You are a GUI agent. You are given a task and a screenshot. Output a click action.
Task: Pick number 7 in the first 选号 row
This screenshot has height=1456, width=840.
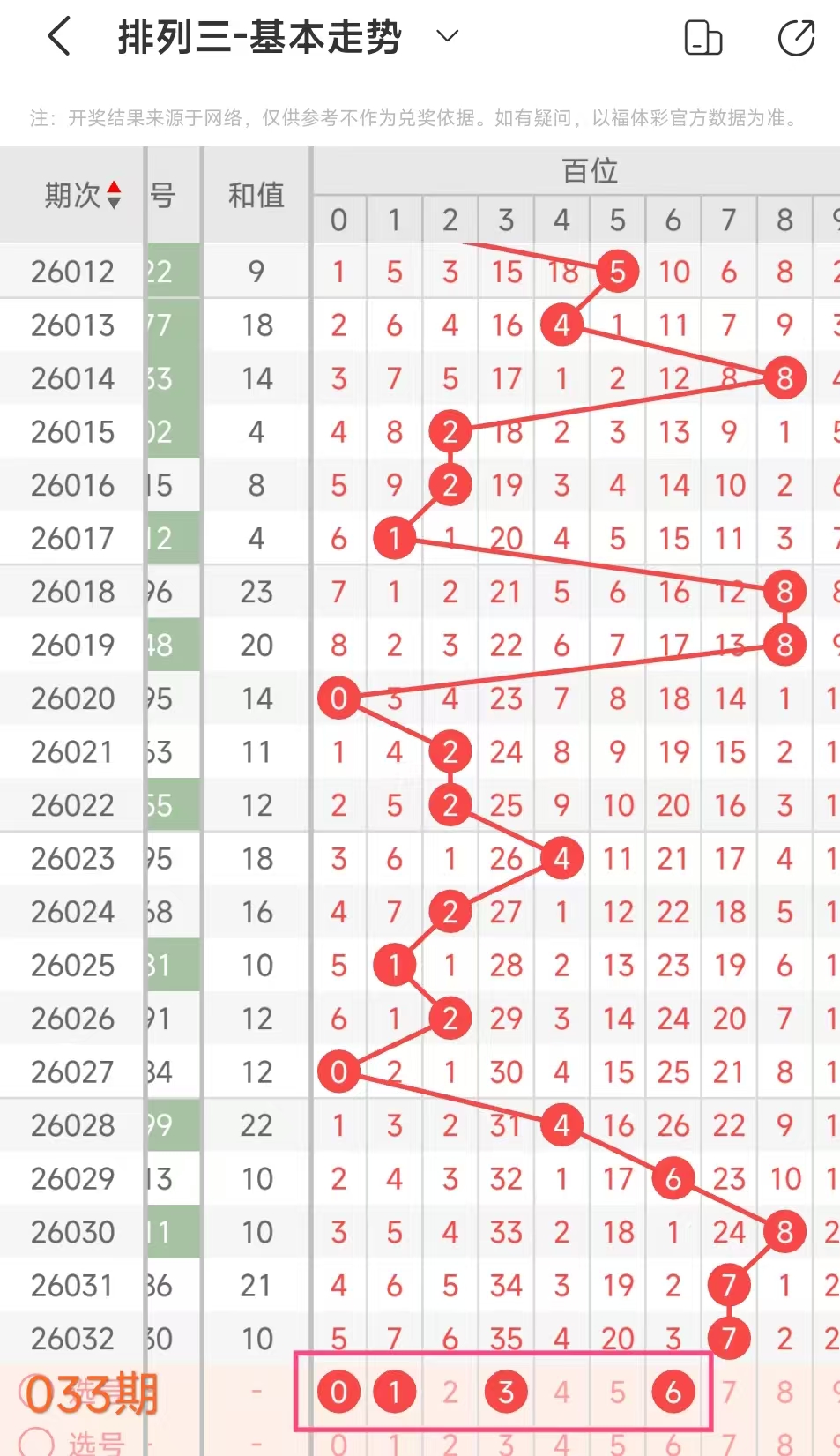[729, 1392]
